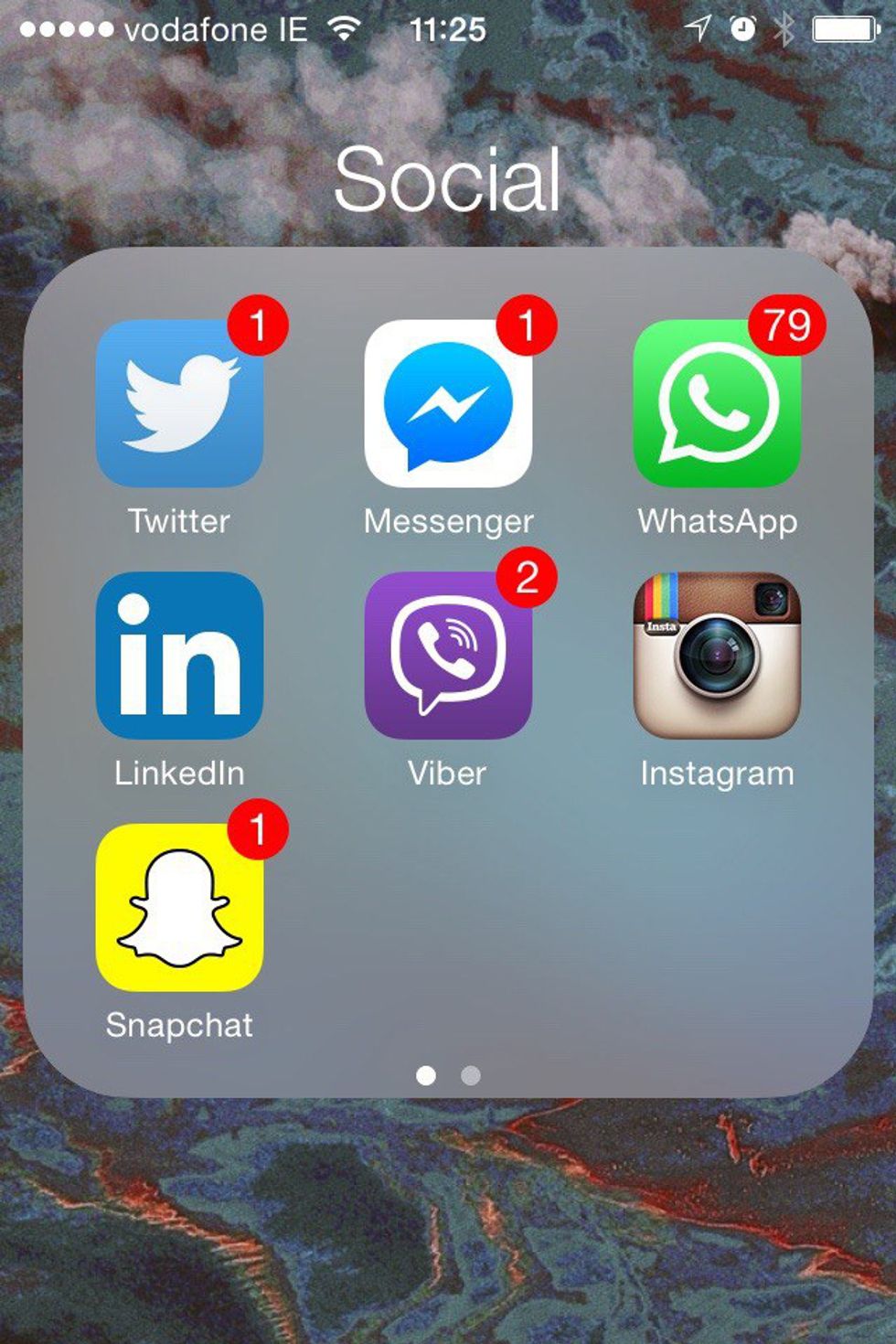This screenshot has width=896, height=1344.
Task: Open the Twitter app
Action: coord(179,403)
